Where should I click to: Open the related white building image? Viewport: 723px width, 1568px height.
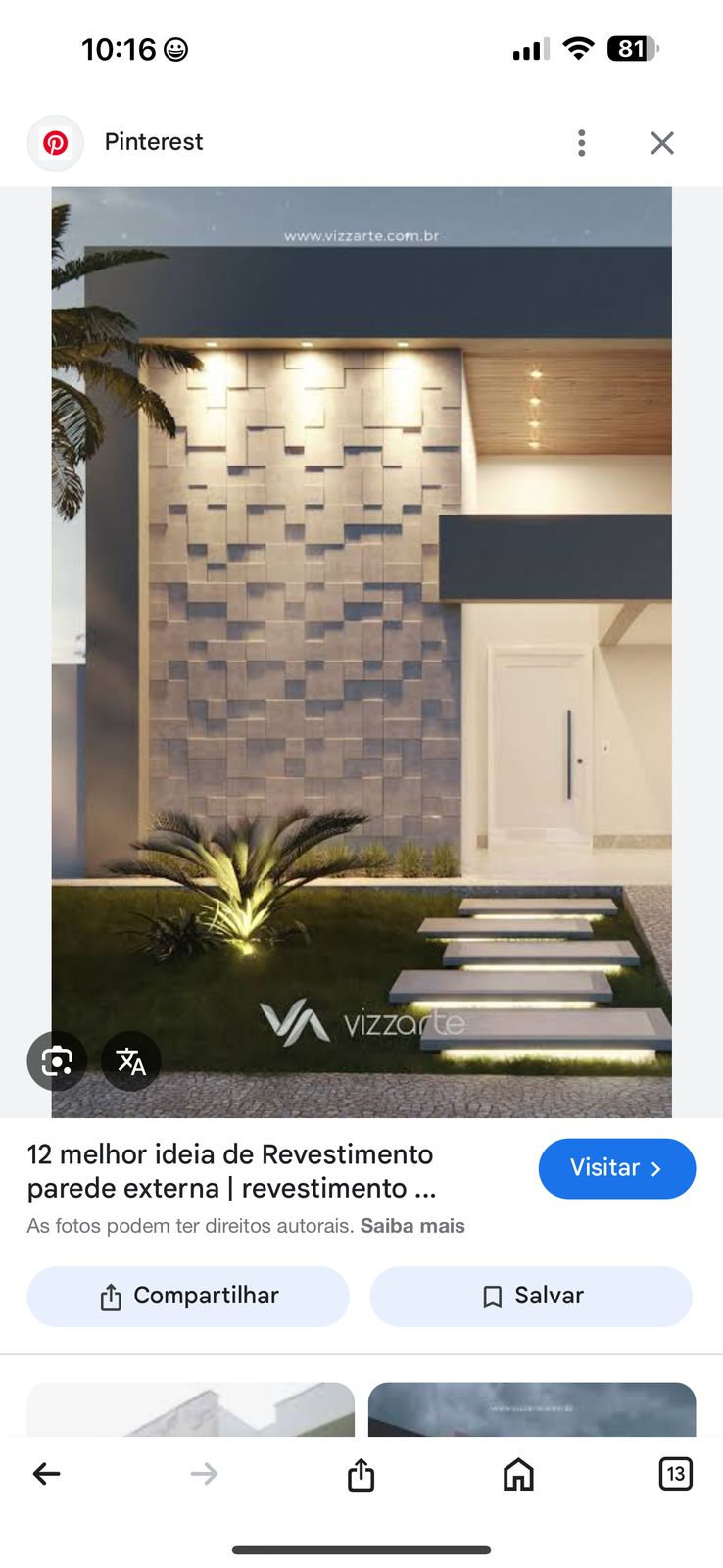[x=190, y=1409]
